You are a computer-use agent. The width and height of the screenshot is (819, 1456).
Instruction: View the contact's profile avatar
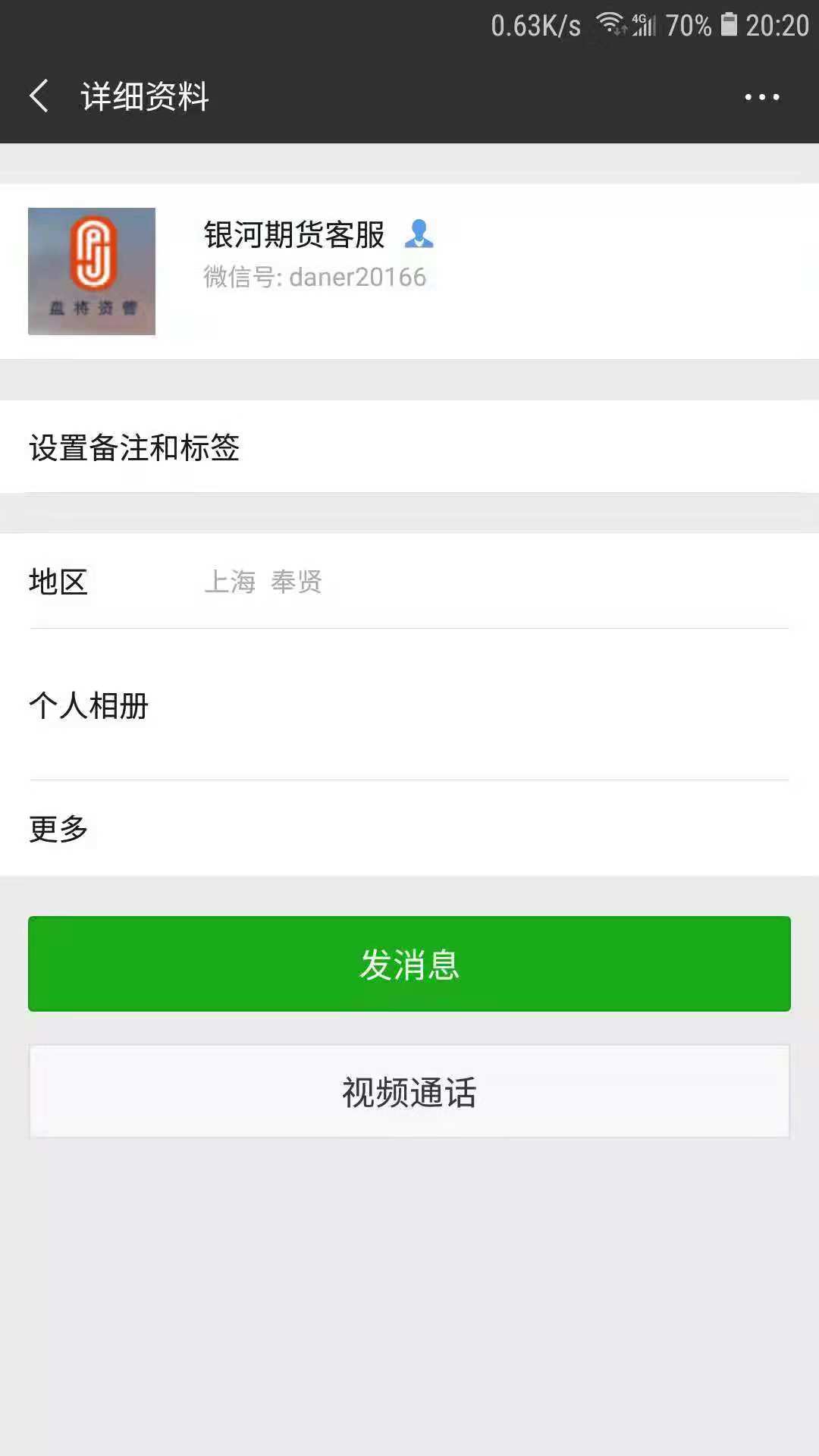[x=92, y=271]
